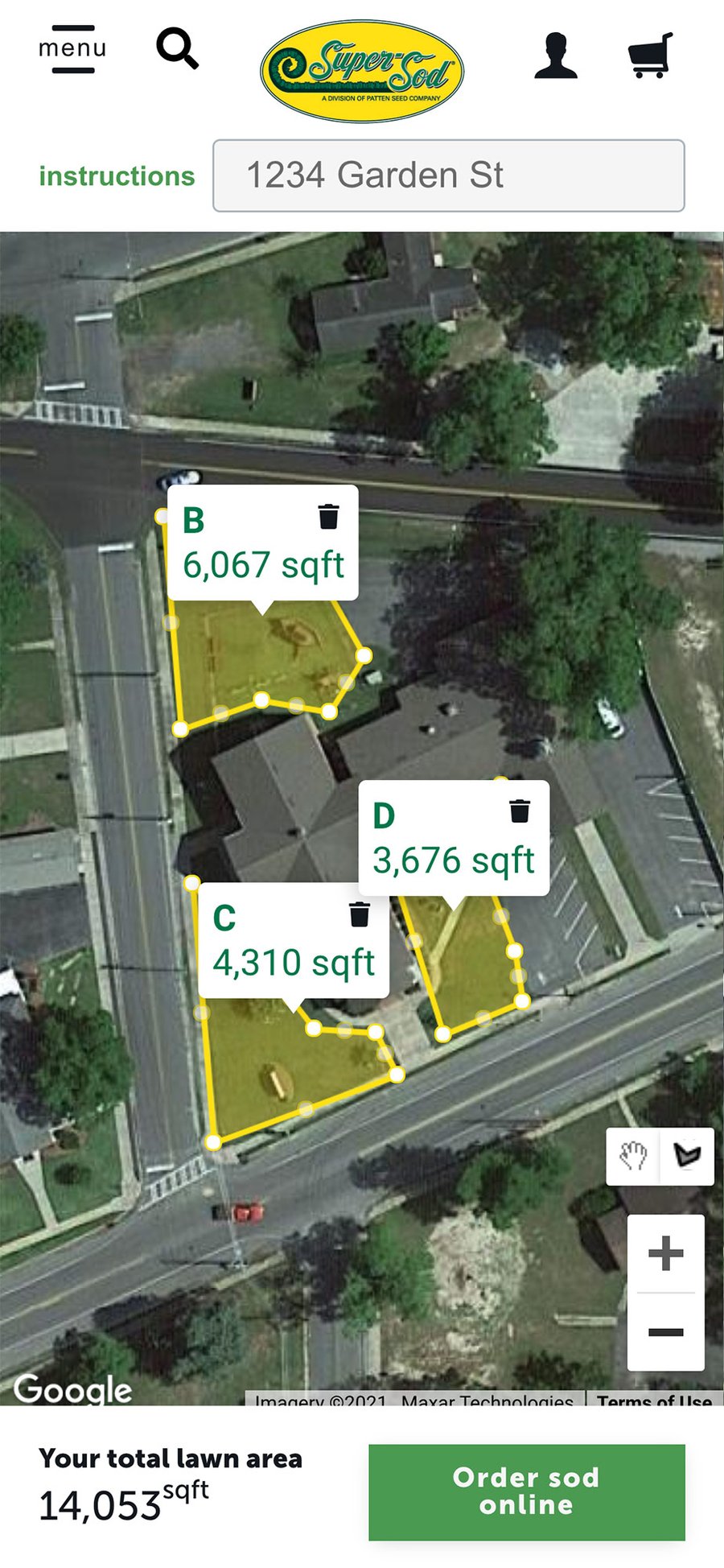Image resolution: width=724 pixels, height=1568 pixels.
Task: Select the polygon drawing tool
Action: [687, 1157]
